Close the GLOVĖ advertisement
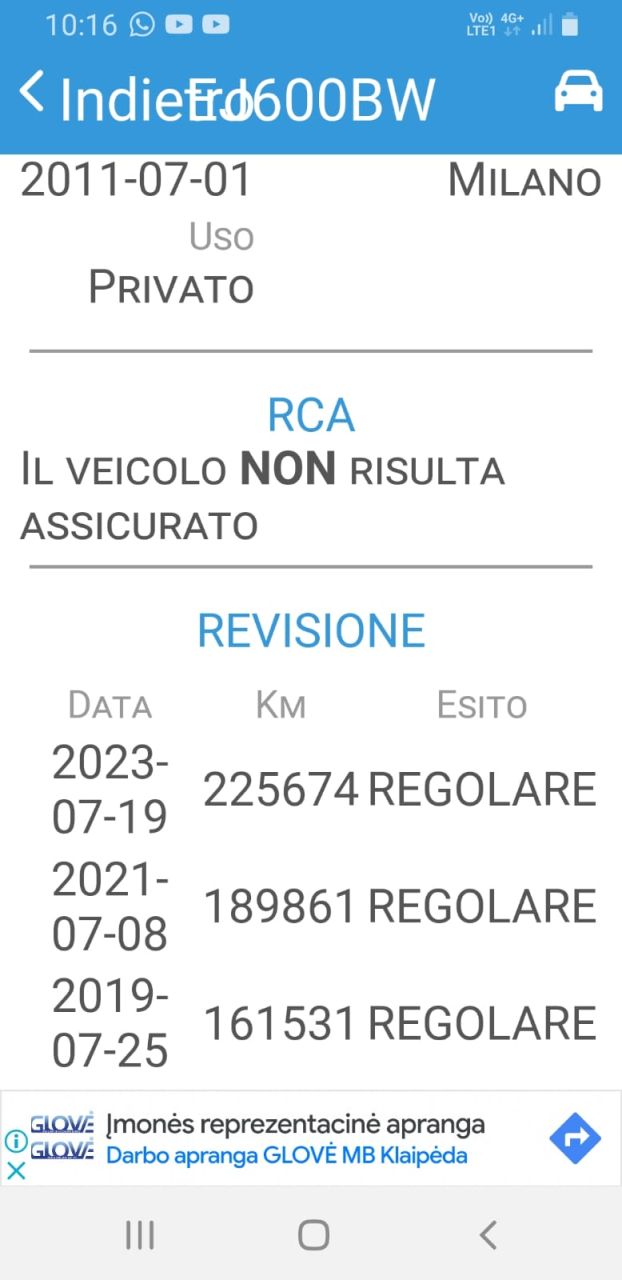622x1280 pixels. [x=16, y=1170]
